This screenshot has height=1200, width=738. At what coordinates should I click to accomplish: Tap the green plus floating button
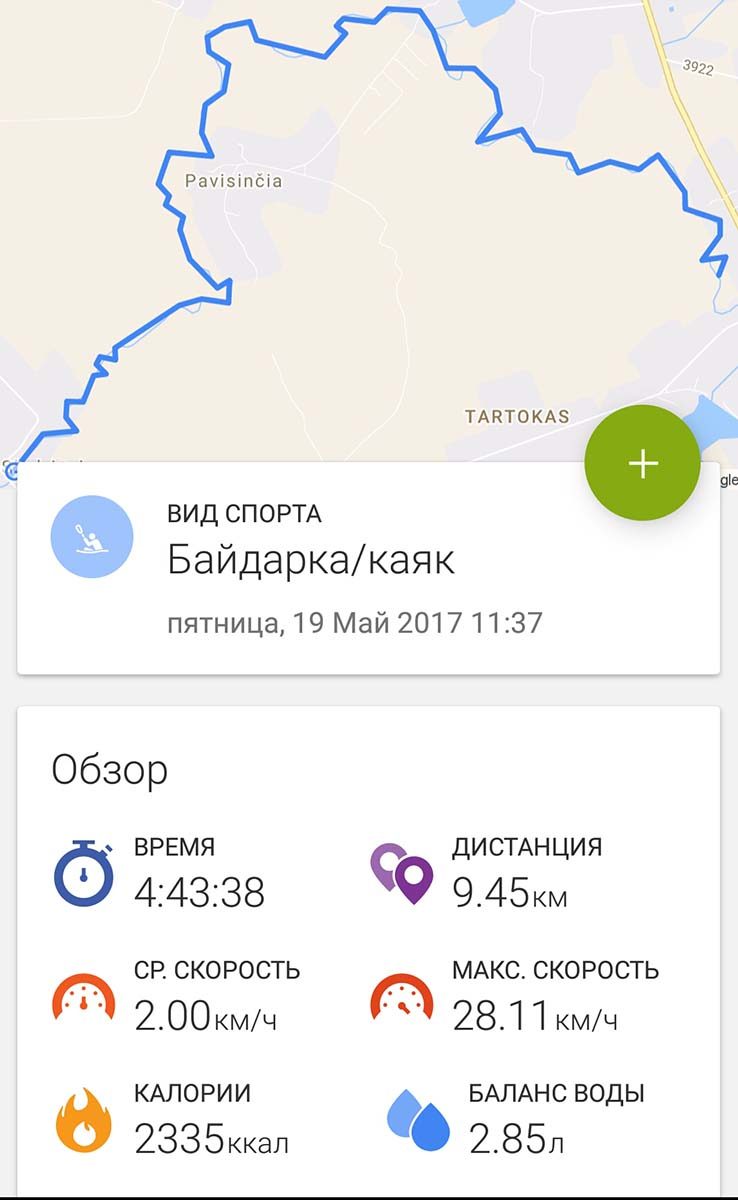point(642,463)
